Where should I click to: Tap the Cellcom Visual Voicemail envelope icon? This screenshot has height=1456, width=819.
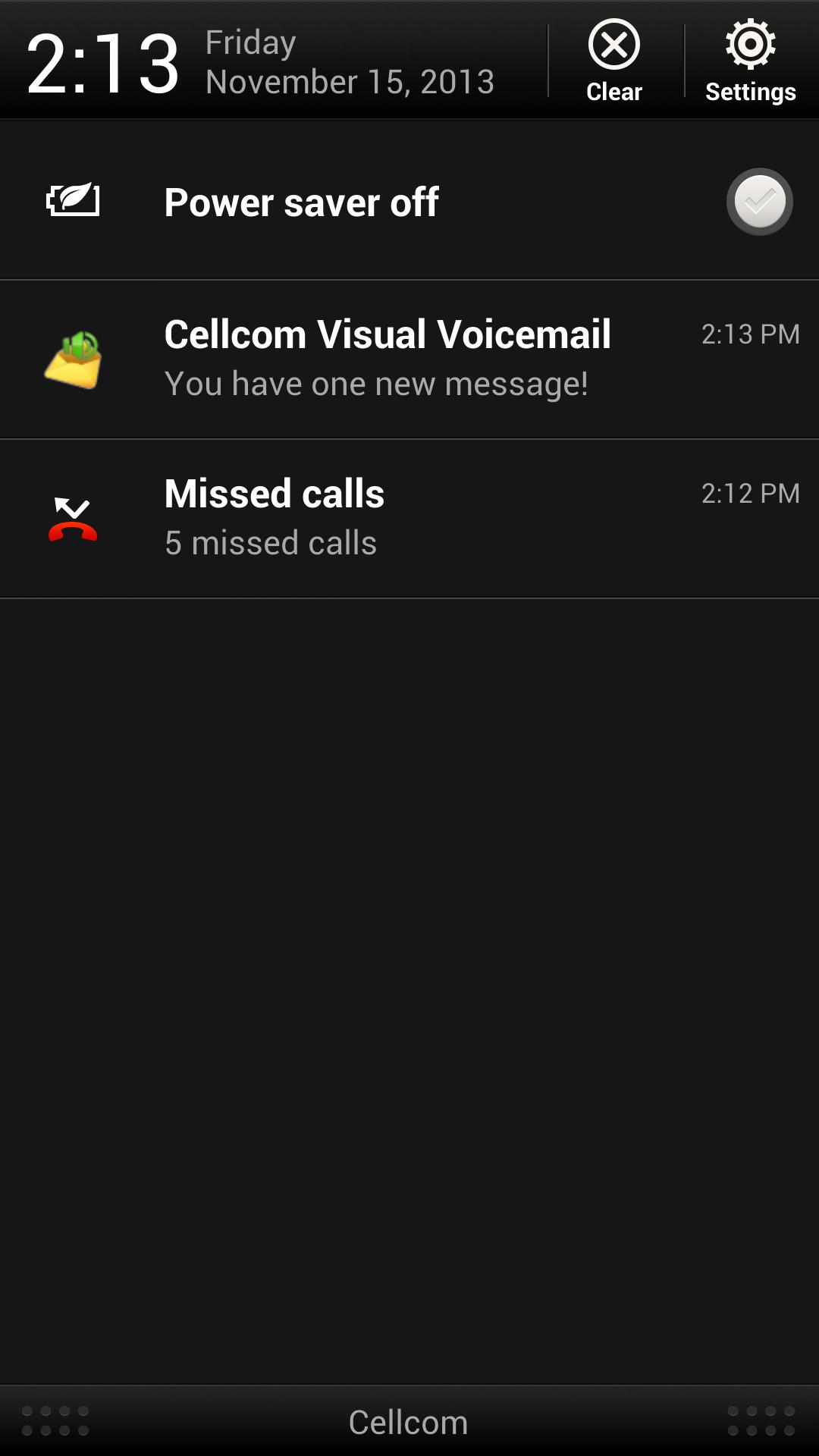click(74, 359)
